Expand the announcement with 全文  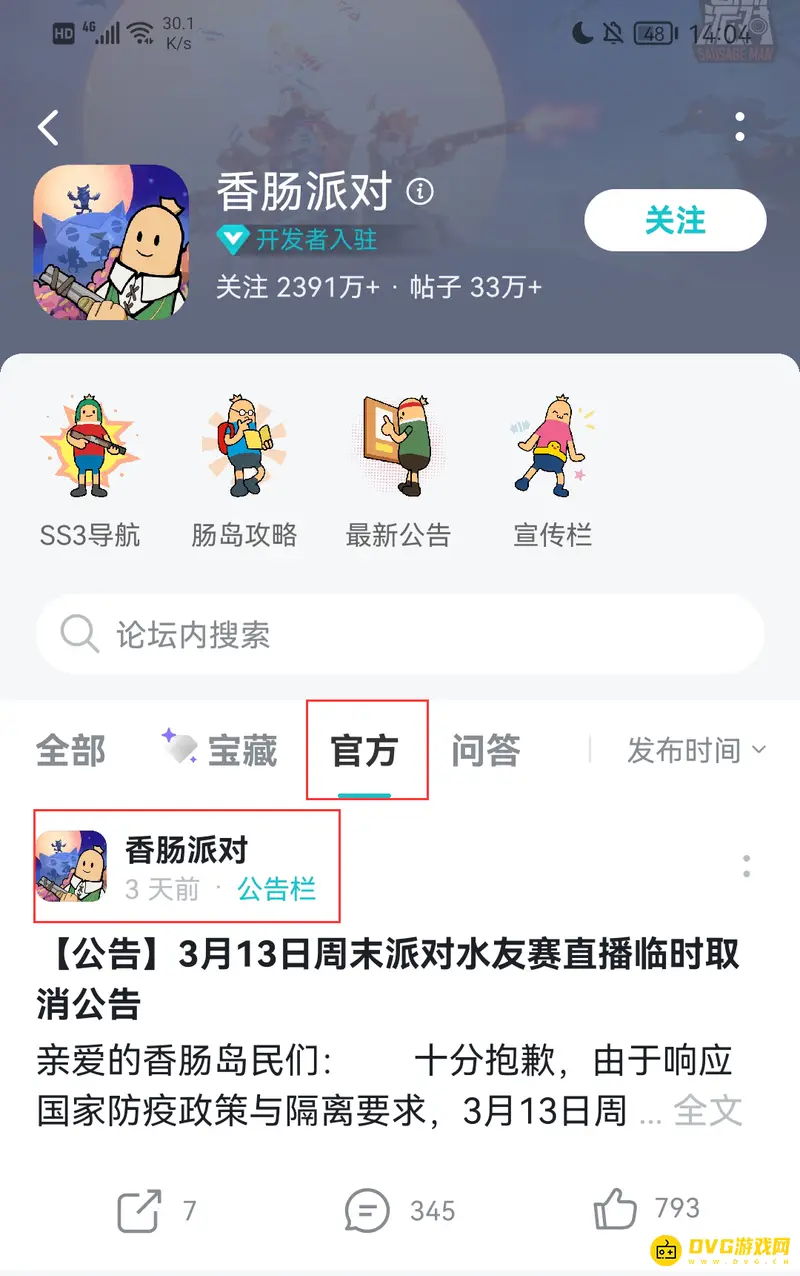tap(707, 1110)
